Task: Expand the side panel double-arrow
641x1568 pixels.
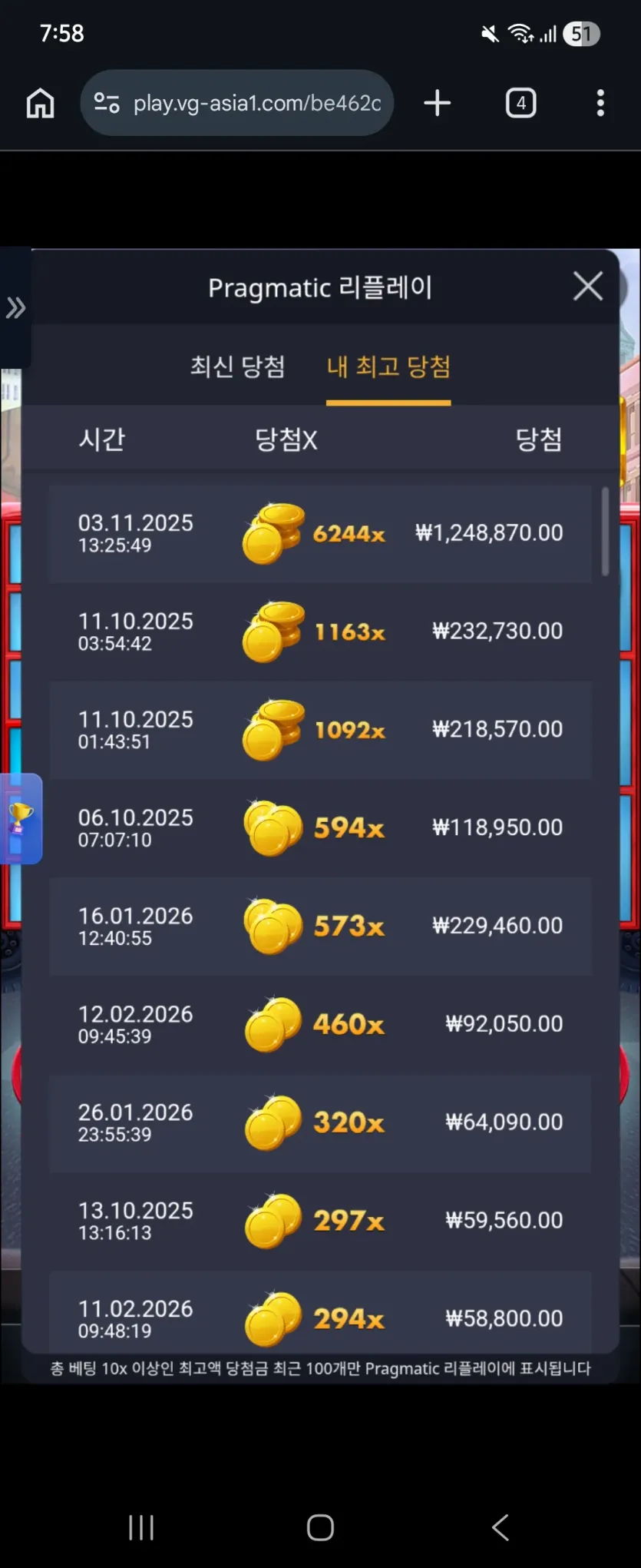Action: pyautogui.click(x=15, y=308)
